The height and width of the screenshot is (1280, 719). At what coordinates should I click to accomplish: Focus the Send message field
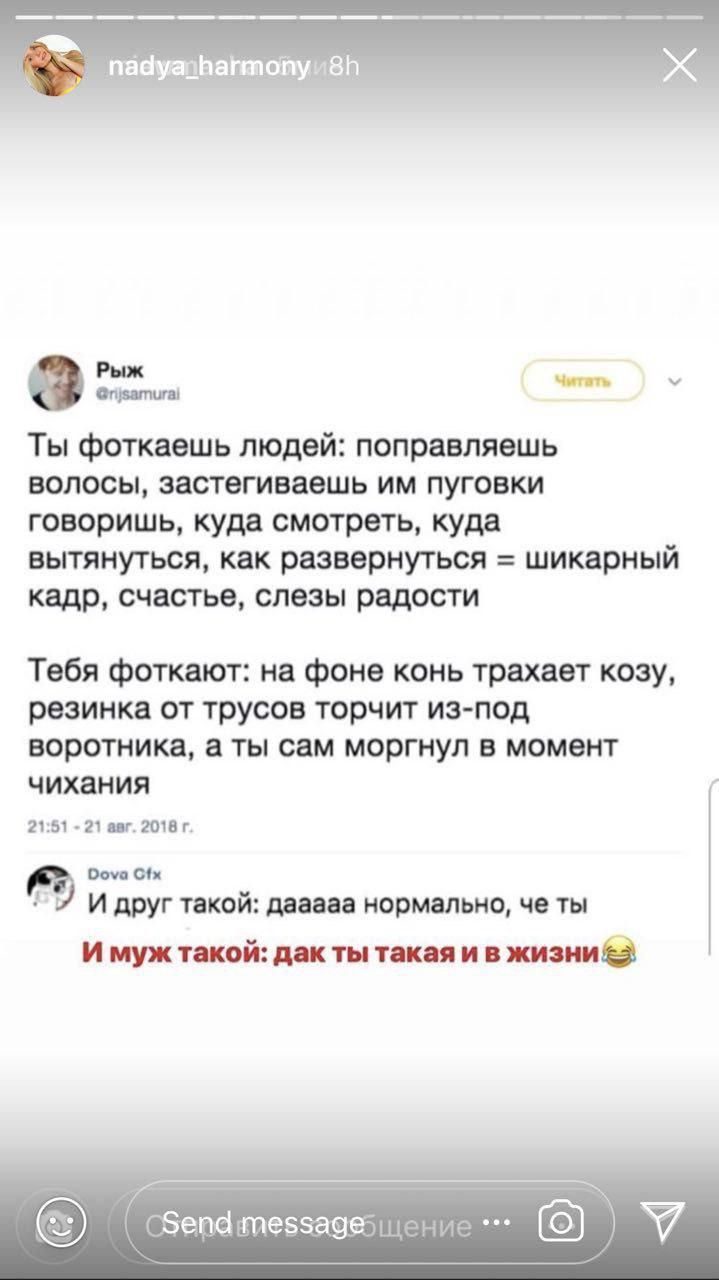pos(300,1222)
